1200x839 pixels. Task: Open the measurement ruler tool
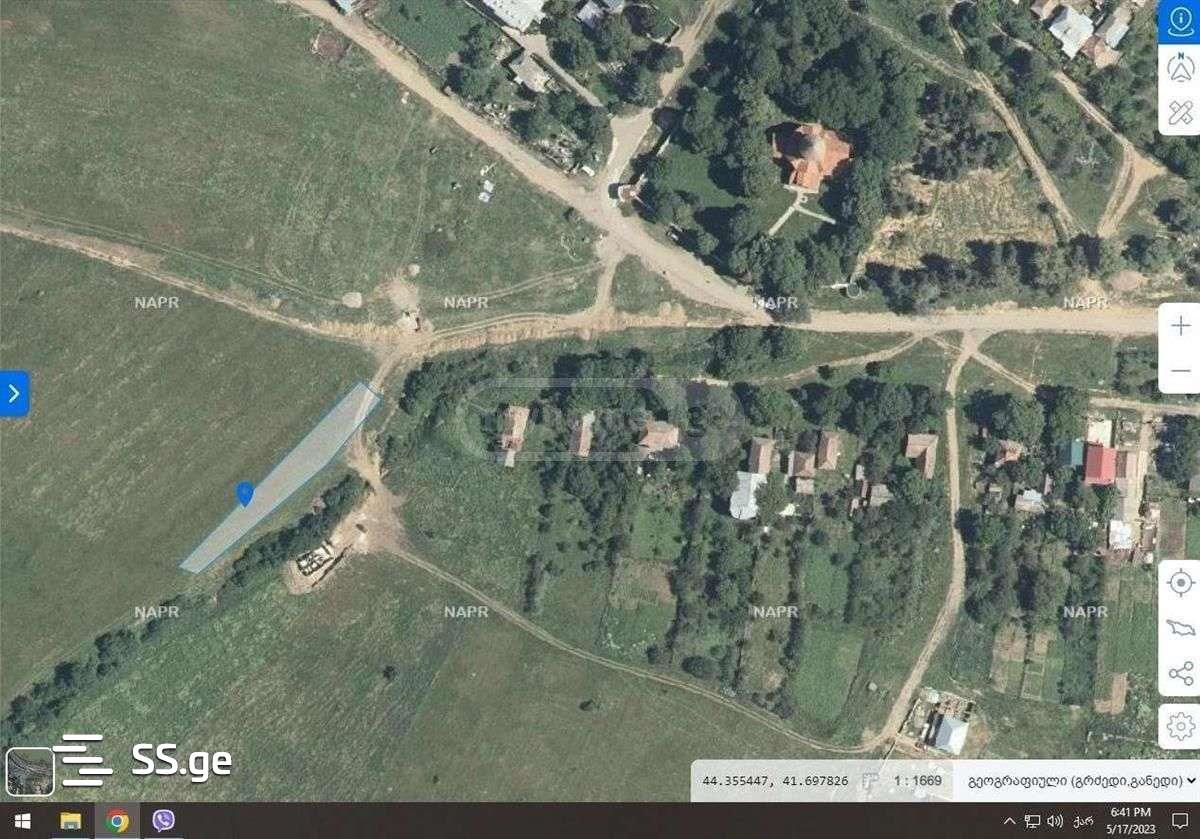point(1180,112)
